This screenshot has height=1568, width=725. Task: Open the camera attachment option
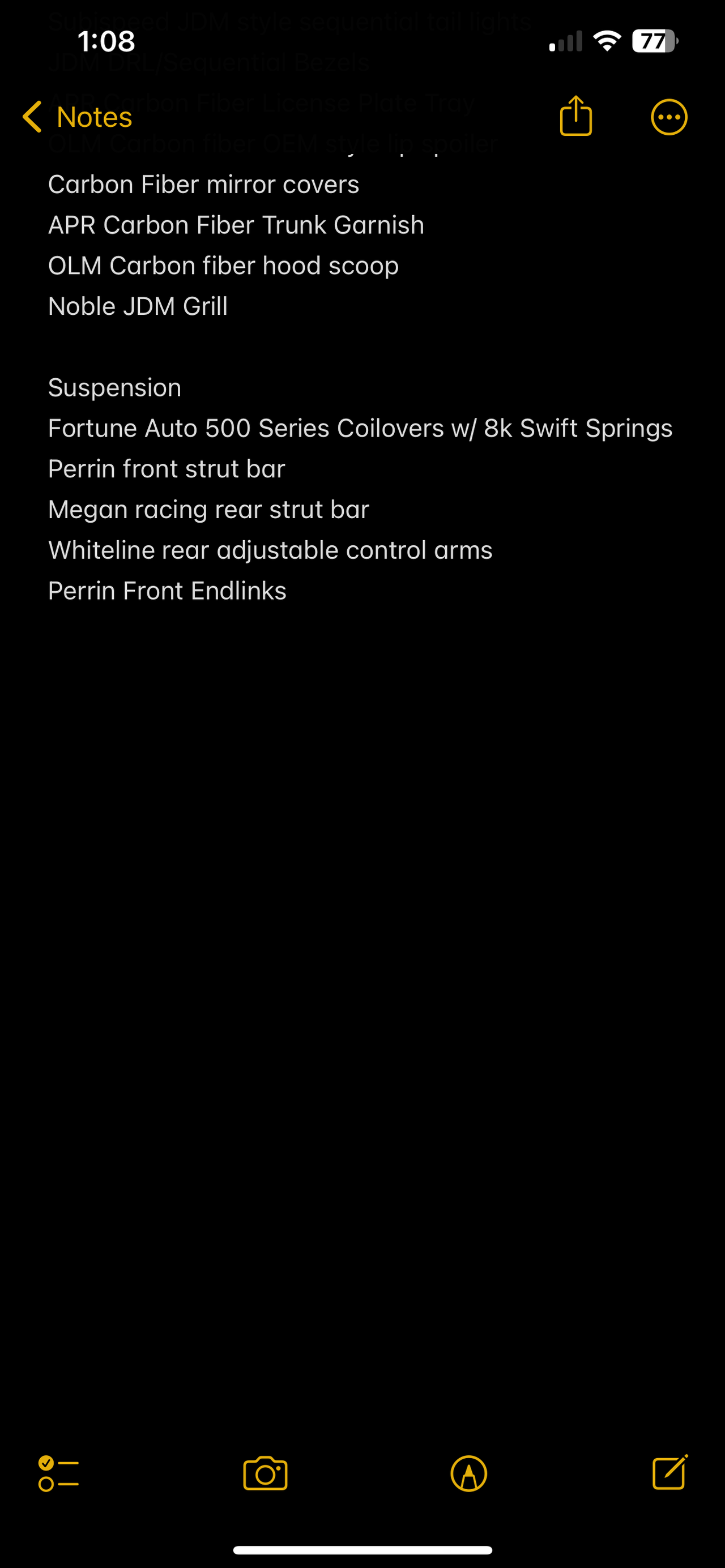[265, 1473]
